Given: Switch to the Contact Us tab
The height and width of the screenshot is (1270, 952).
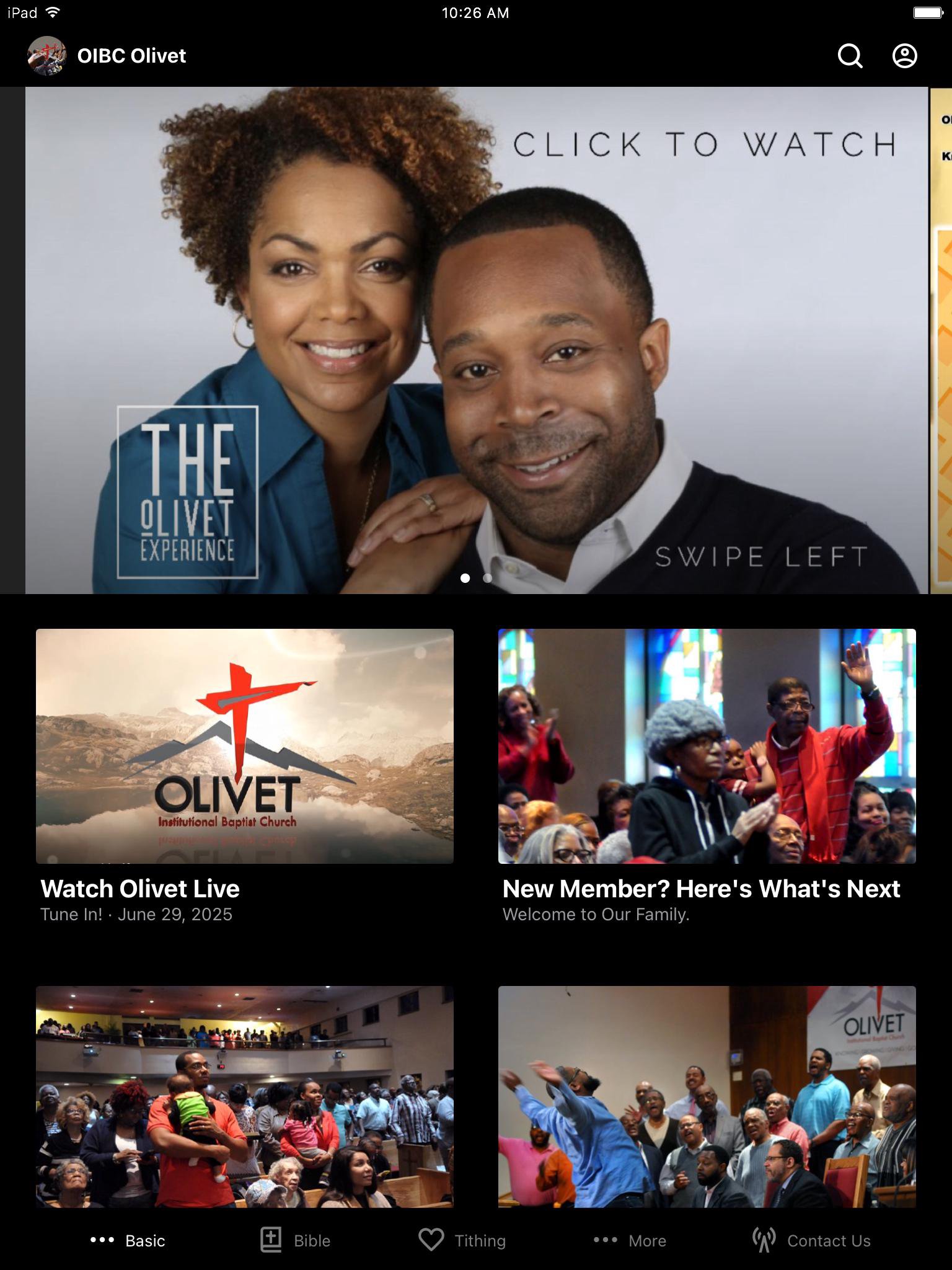Looking at the screenshot, I should tap(811, 1240).
